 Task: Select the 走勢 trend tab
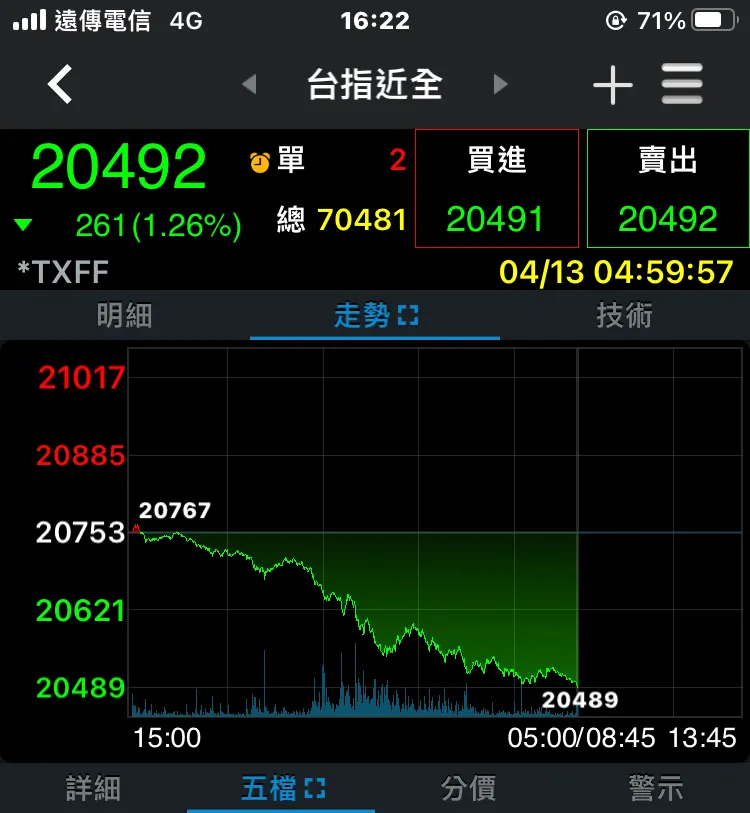point(375,316)
